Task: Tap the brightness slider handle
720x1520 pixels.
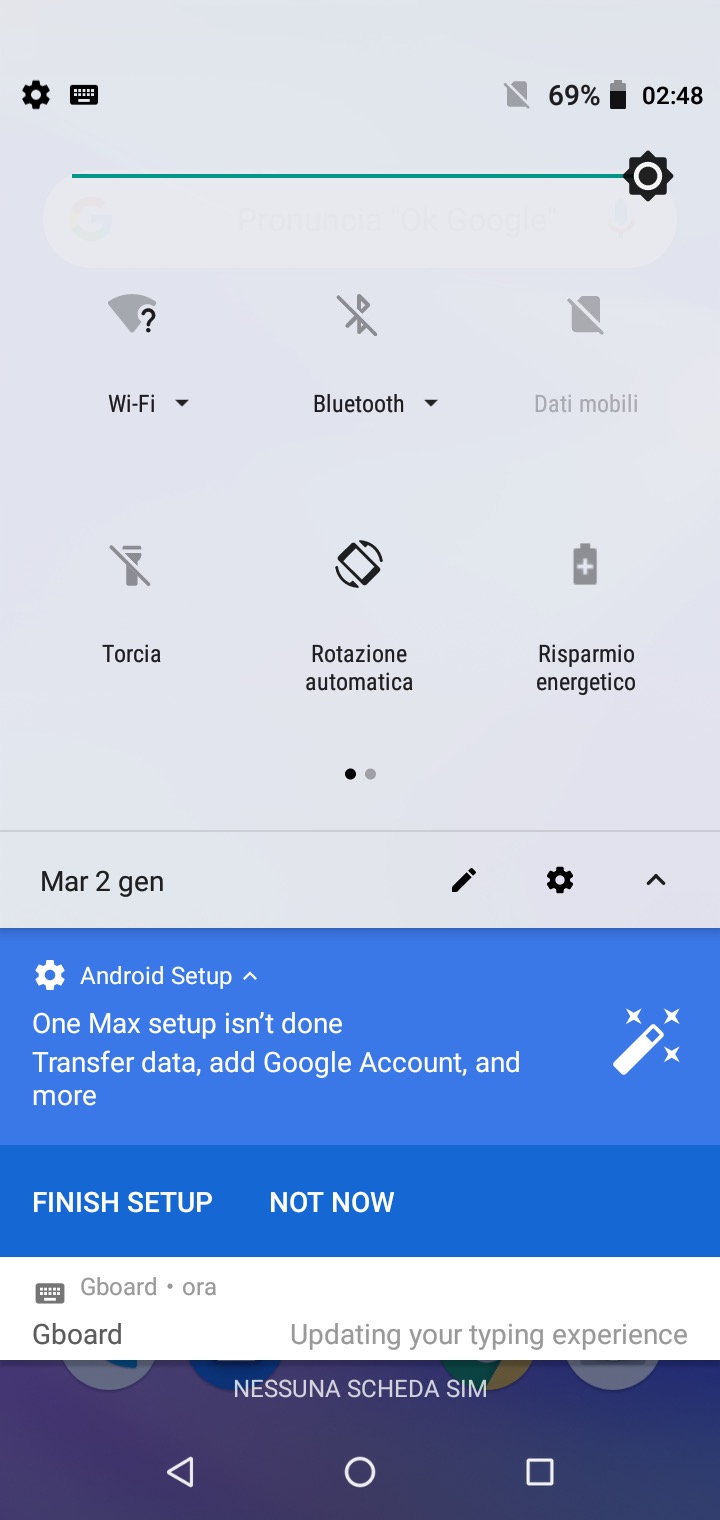Action: pos(648,177)
